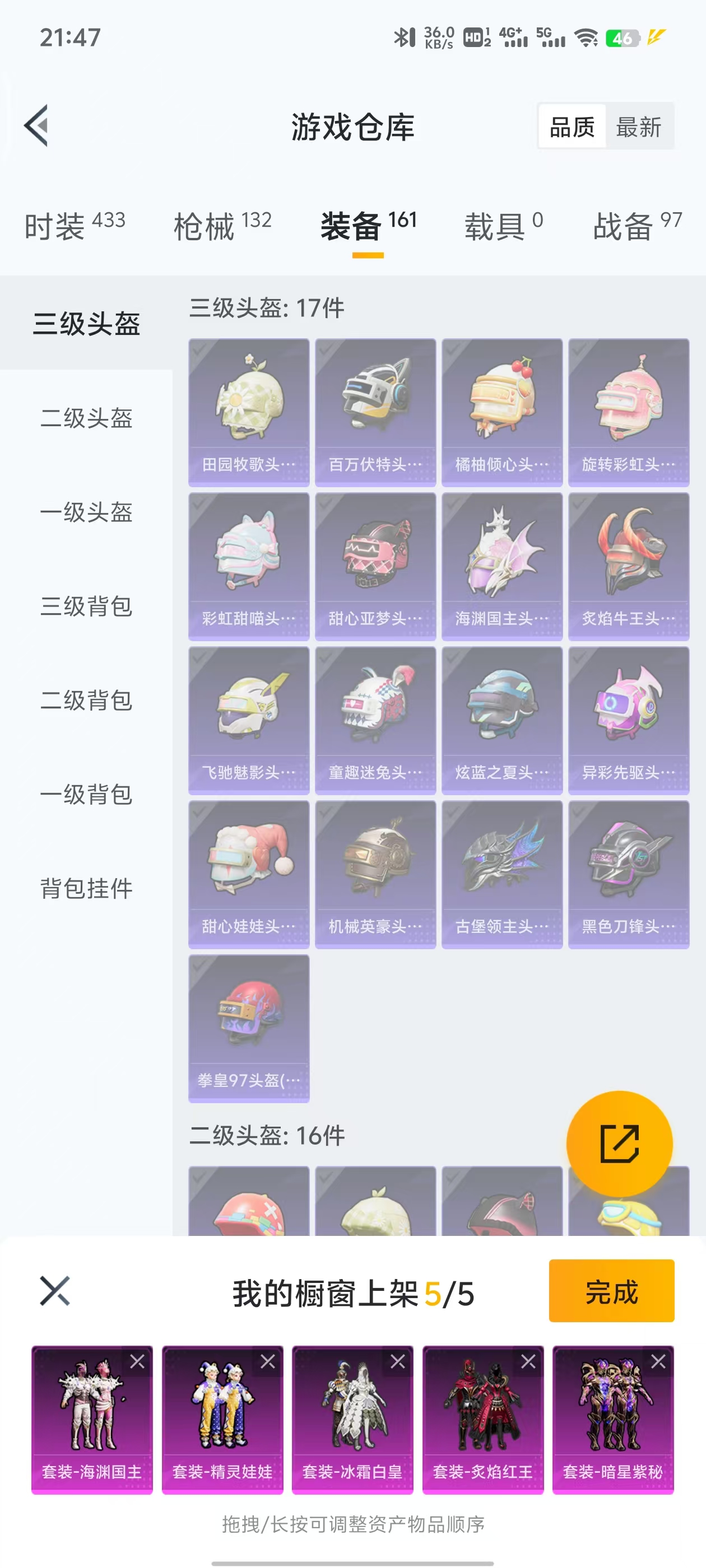Tap the 套装-精灵娃娃 showcase card
Screen dimensions: 706x1568
coord(222,1420)
